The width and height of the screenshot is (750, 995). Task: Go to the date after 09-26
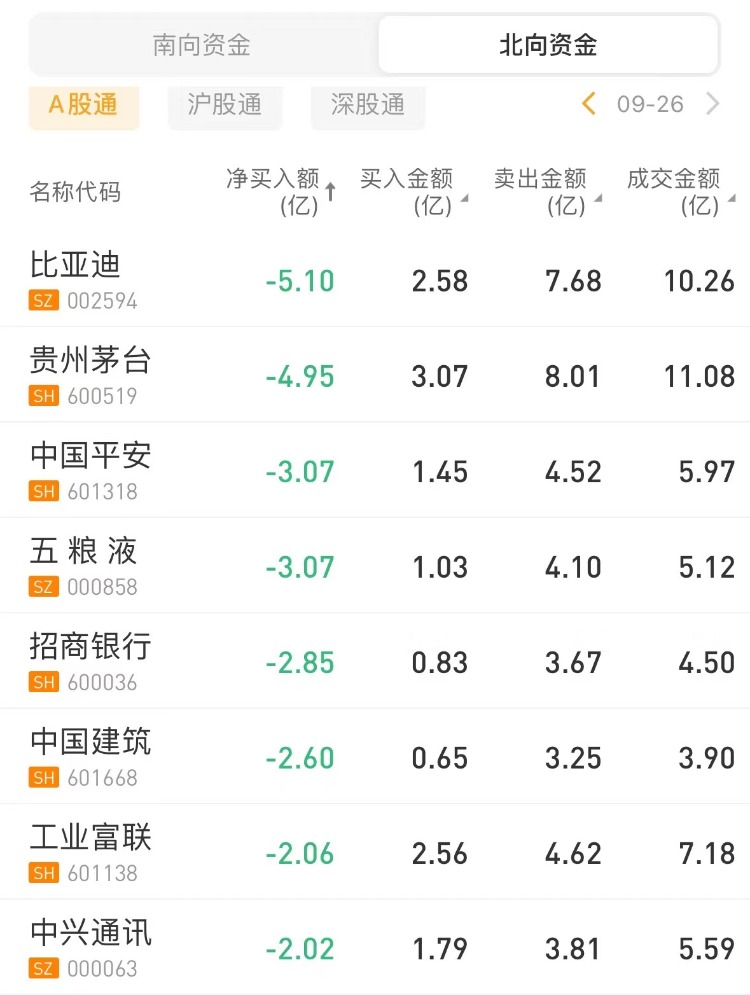pyautogui.click(x=713, y=104)
